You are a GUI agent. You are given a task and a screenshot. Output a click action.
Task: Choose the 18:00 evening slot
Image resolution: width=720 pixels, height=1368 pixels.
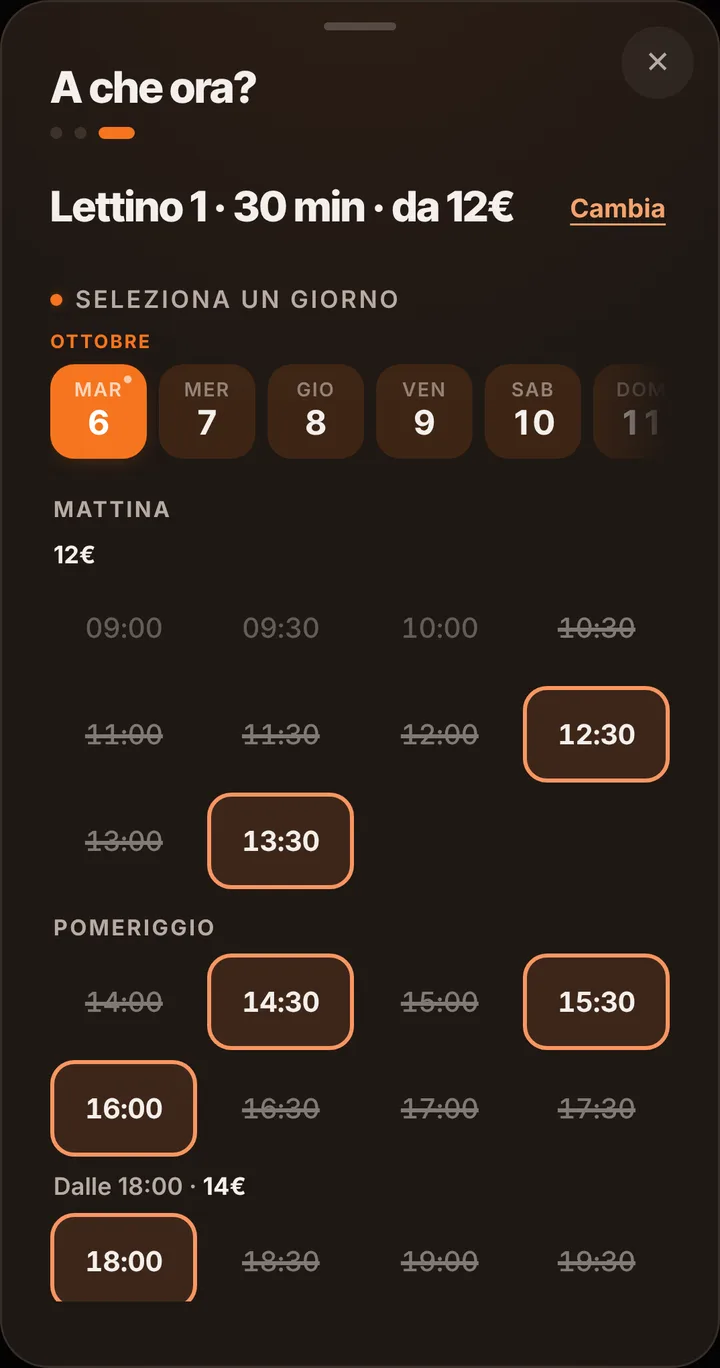[x=124, y=1258]
